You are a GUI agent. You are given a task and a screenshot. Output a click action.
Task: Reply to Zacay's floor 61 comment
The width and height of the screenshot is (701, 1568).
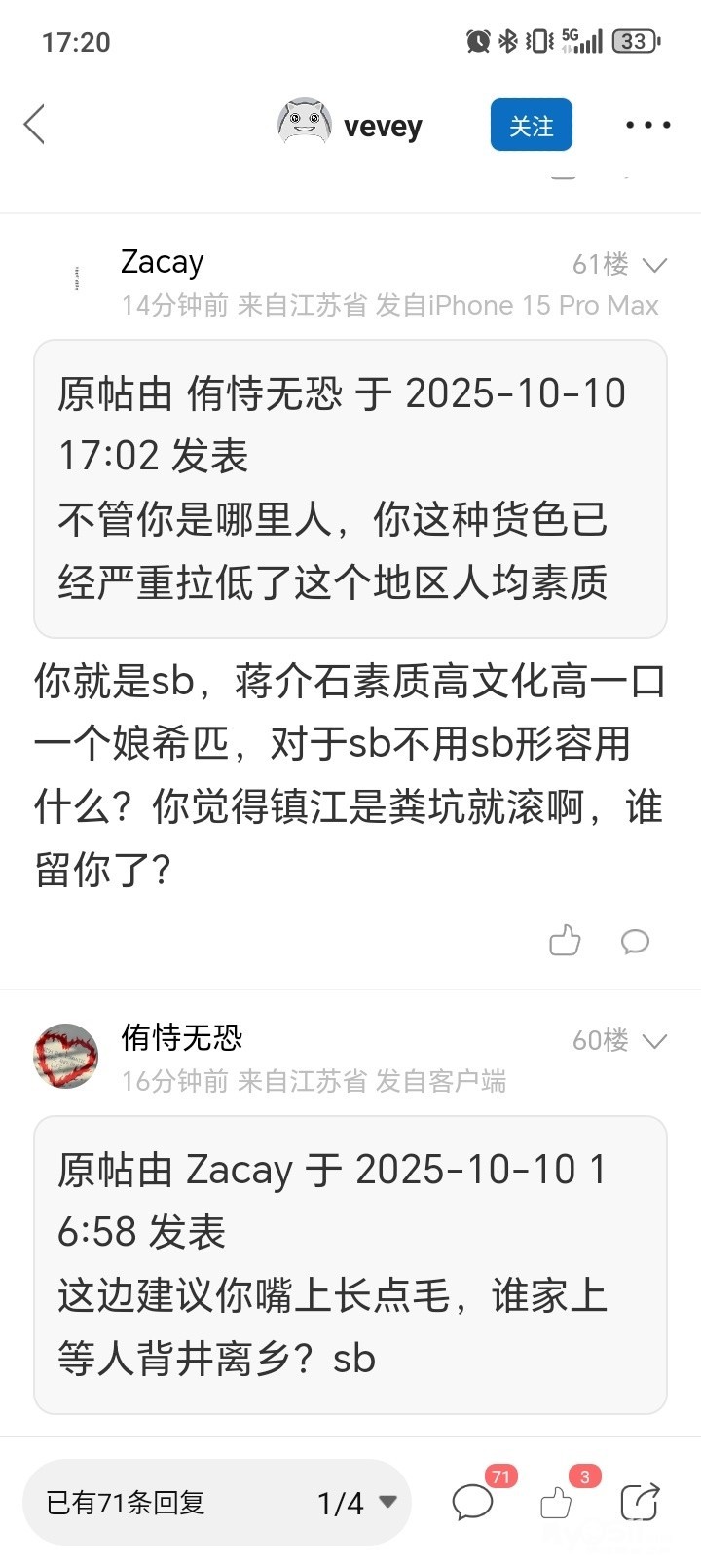(635, 941)
